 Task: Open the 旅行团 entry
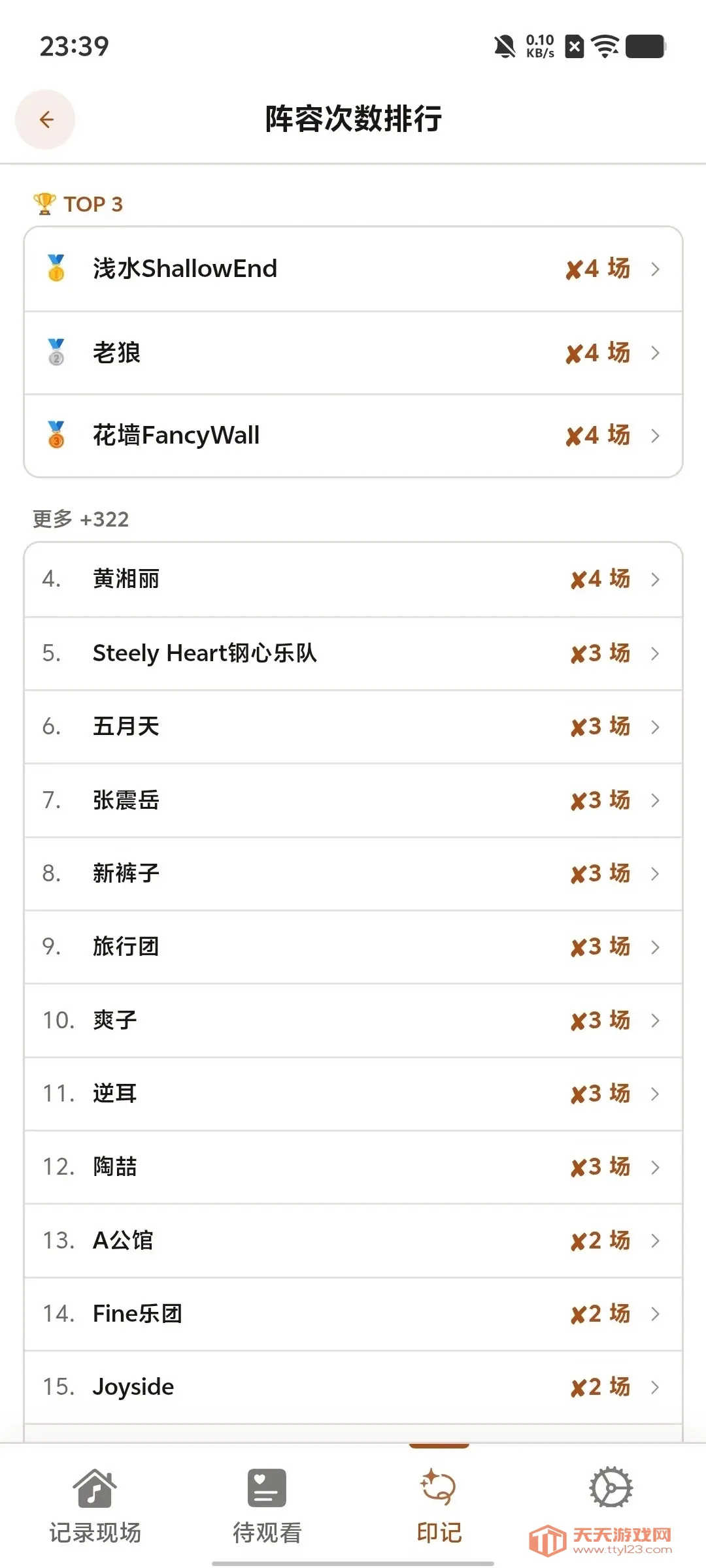353,947
